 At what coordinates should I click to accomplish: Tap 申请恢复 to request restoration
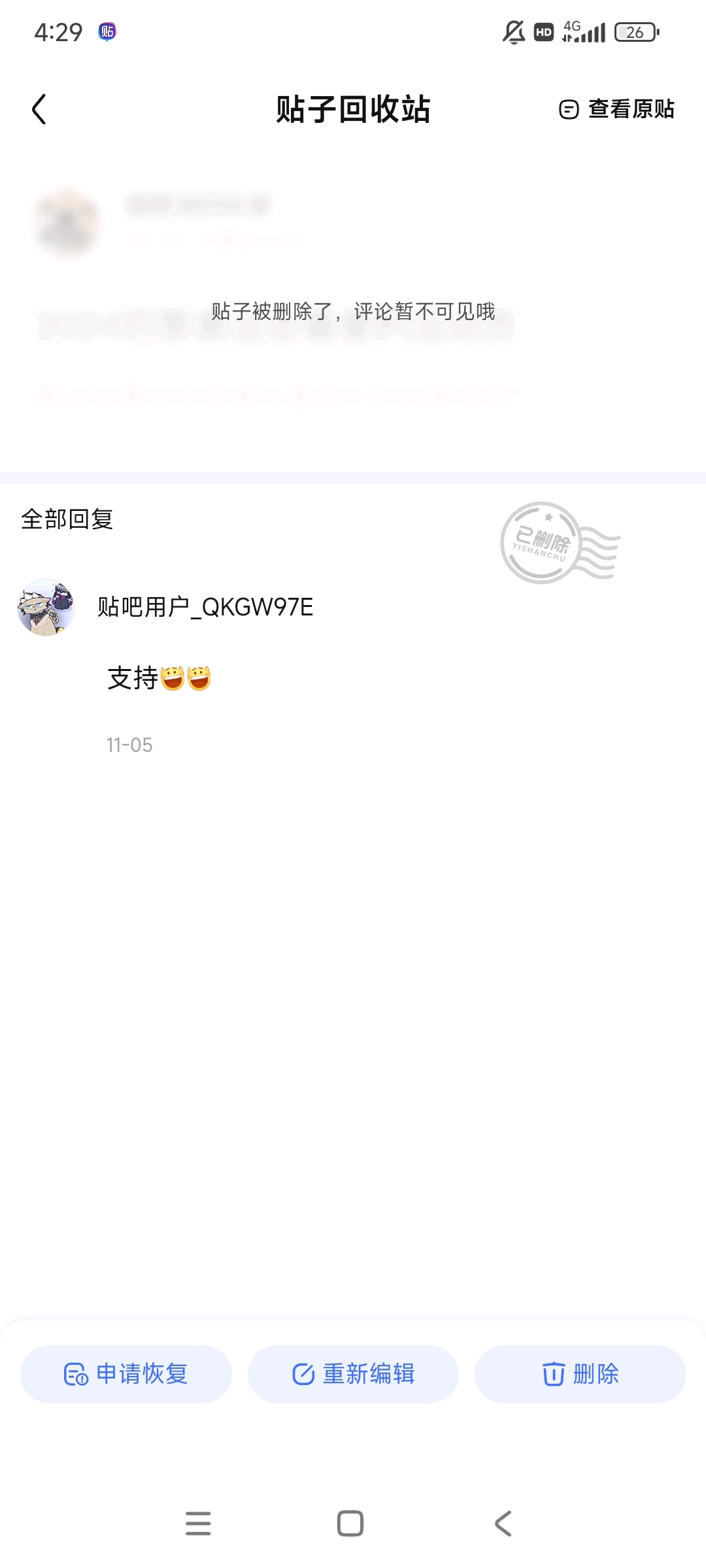pos(126,1373)
